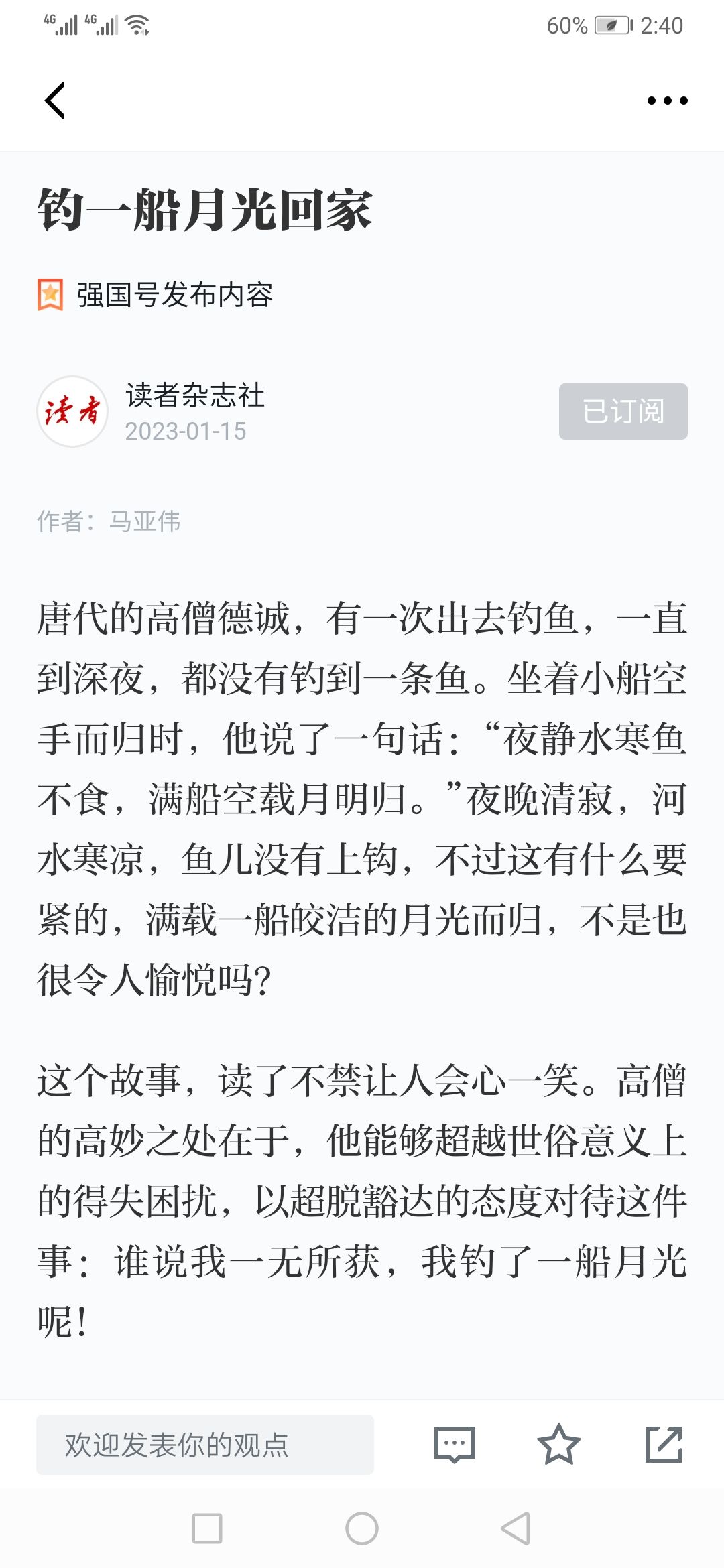Share this article via share icon
This screenshot has height=1568, width=724.
[663, 1445]
